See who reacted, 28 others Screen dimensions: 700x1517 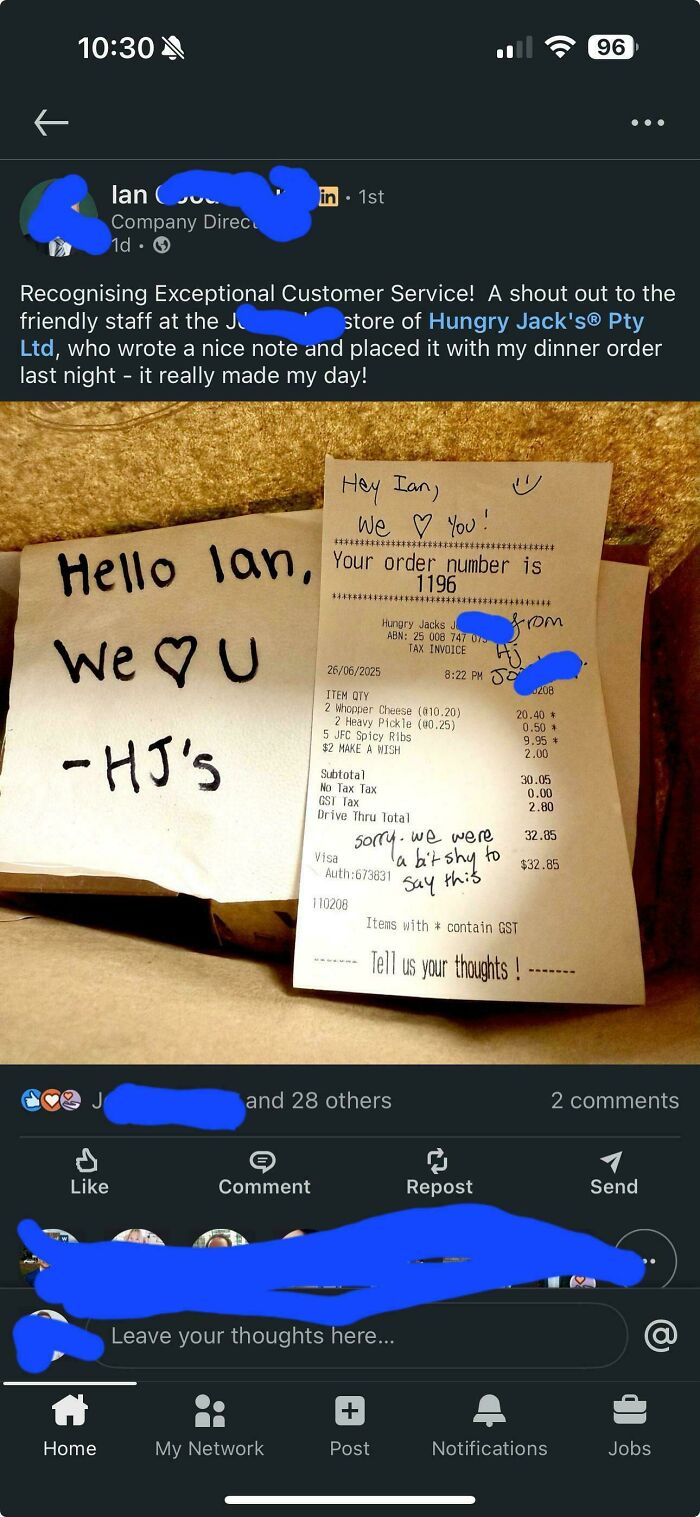click(318, 1100)
